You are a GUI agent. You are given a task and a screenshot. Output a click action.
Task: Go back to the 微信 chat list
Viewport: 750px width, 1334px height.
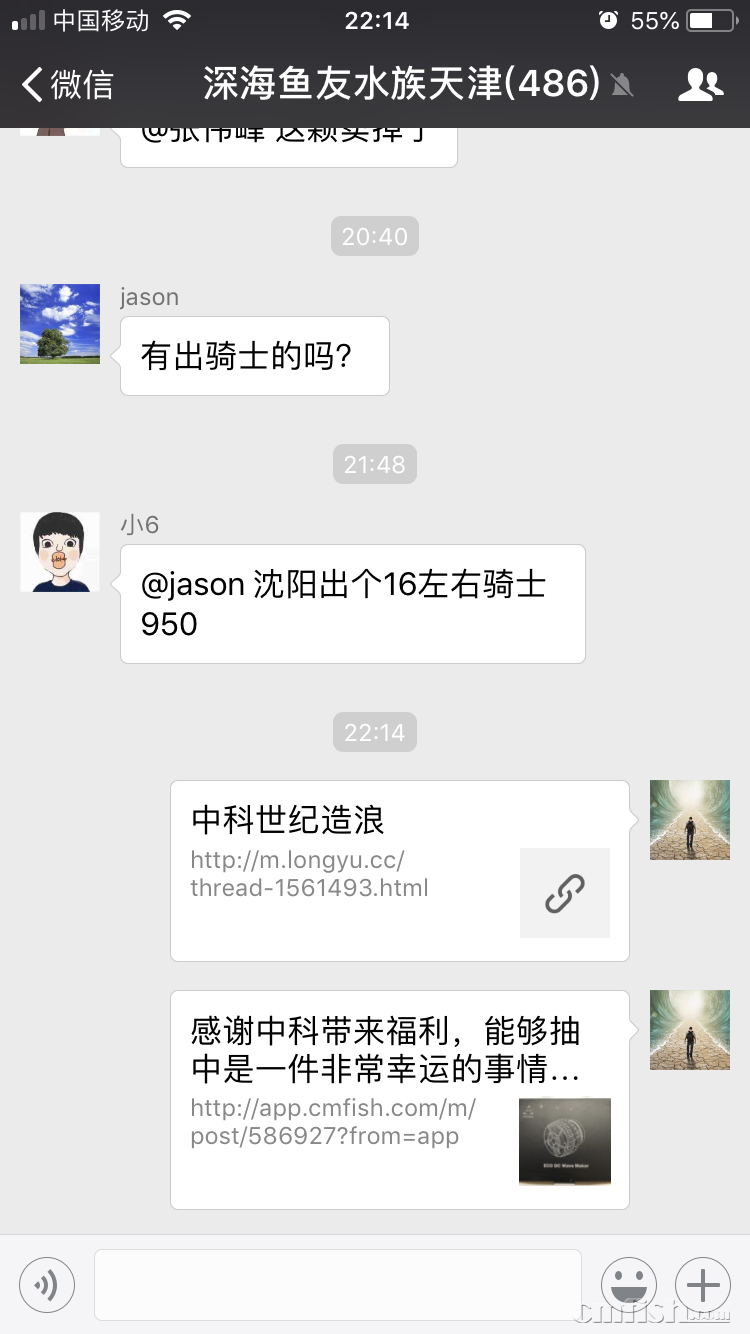click(x=68, y=85)
